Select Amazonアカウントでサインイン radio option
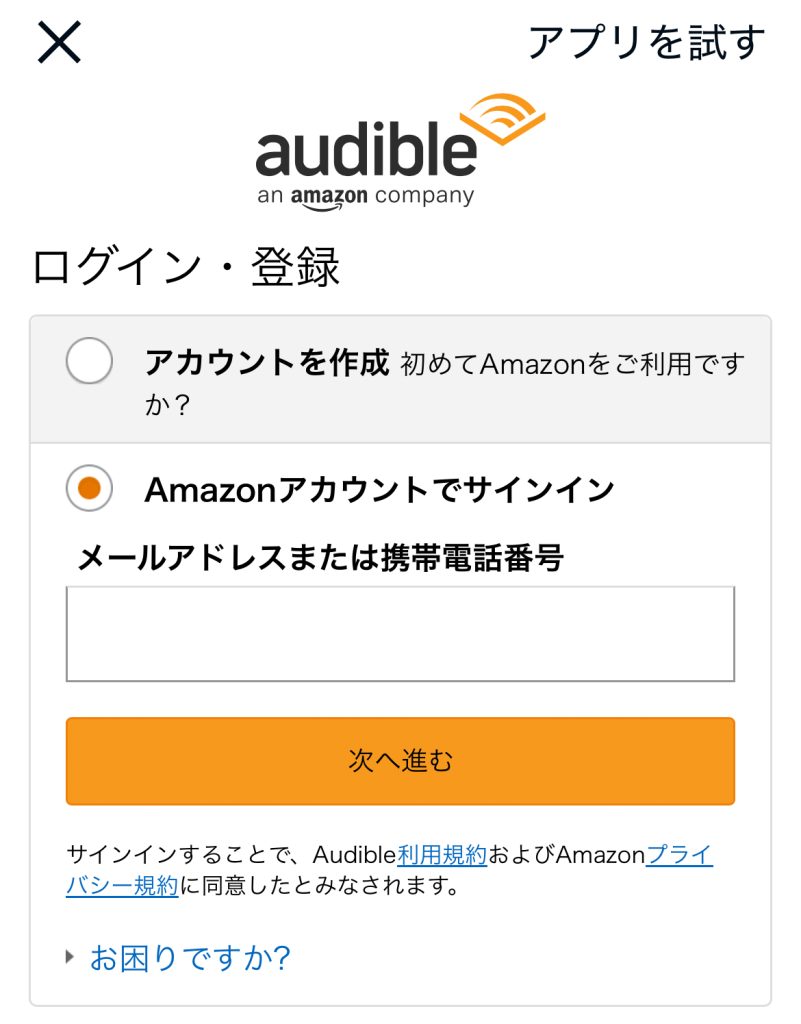The image size is (801, 1024). coord(89,489)
